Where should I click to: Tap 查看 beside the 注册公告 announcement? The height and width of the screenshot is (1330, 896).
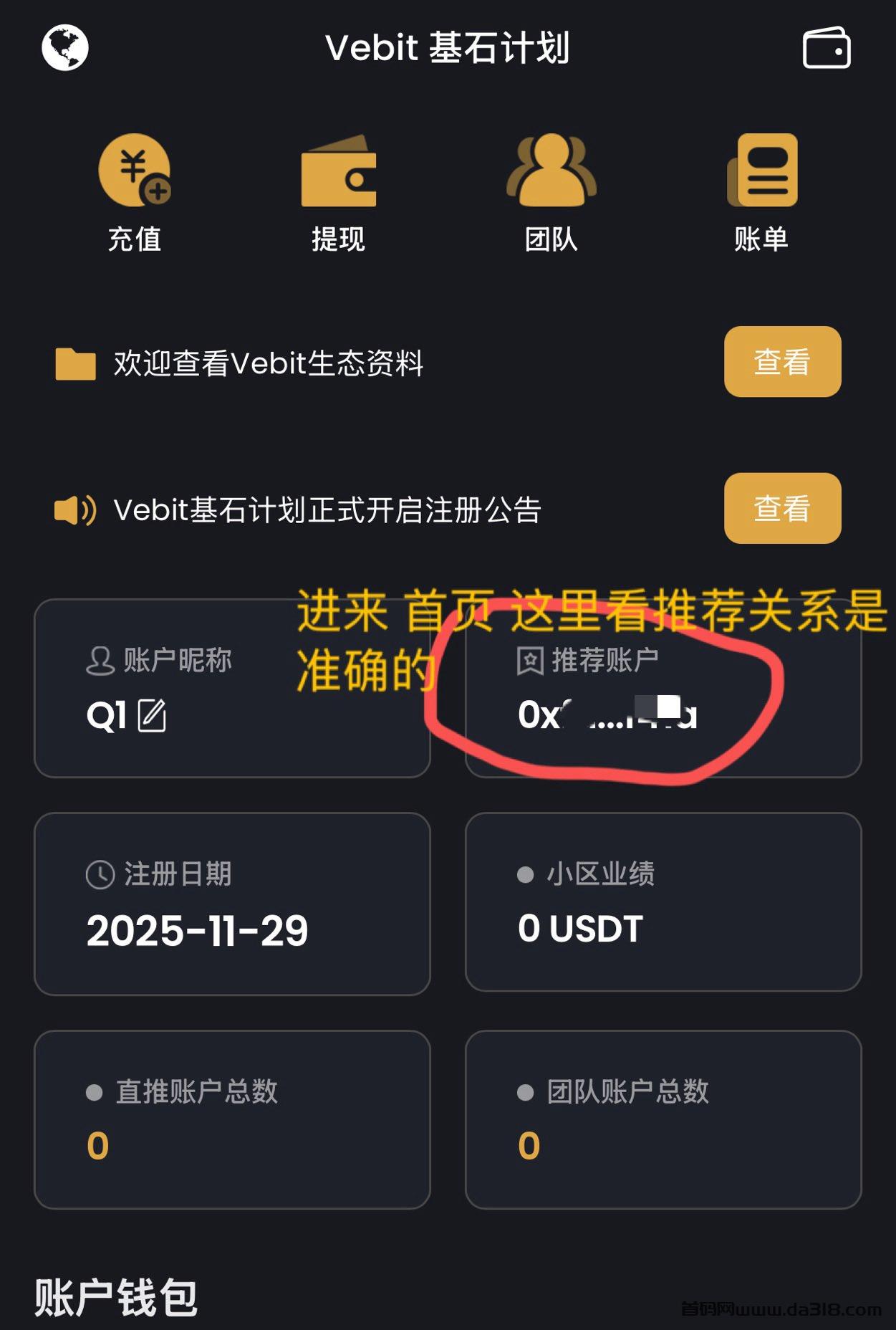(x=782, y=508)
